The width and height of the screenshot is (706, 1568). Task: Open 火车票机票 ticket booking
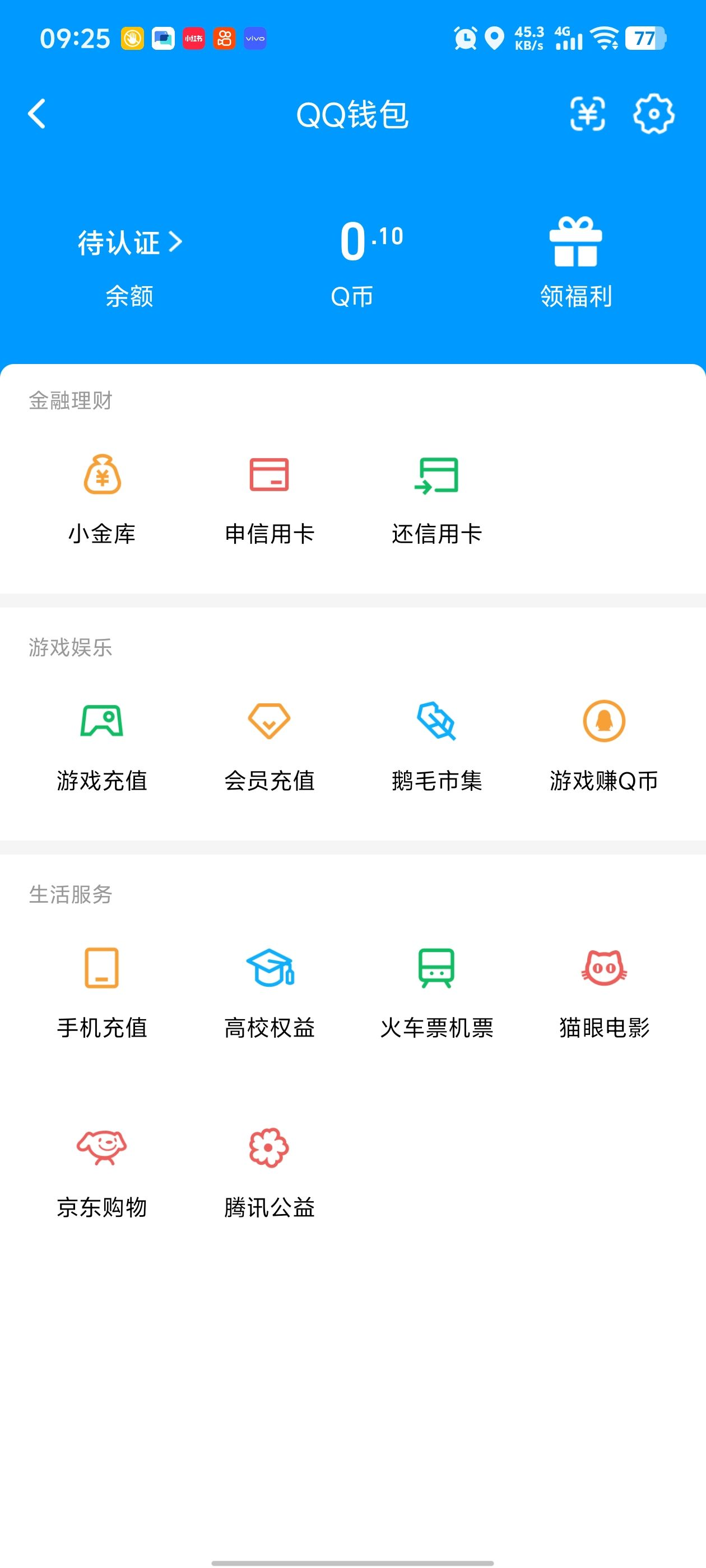pos(438,992)
